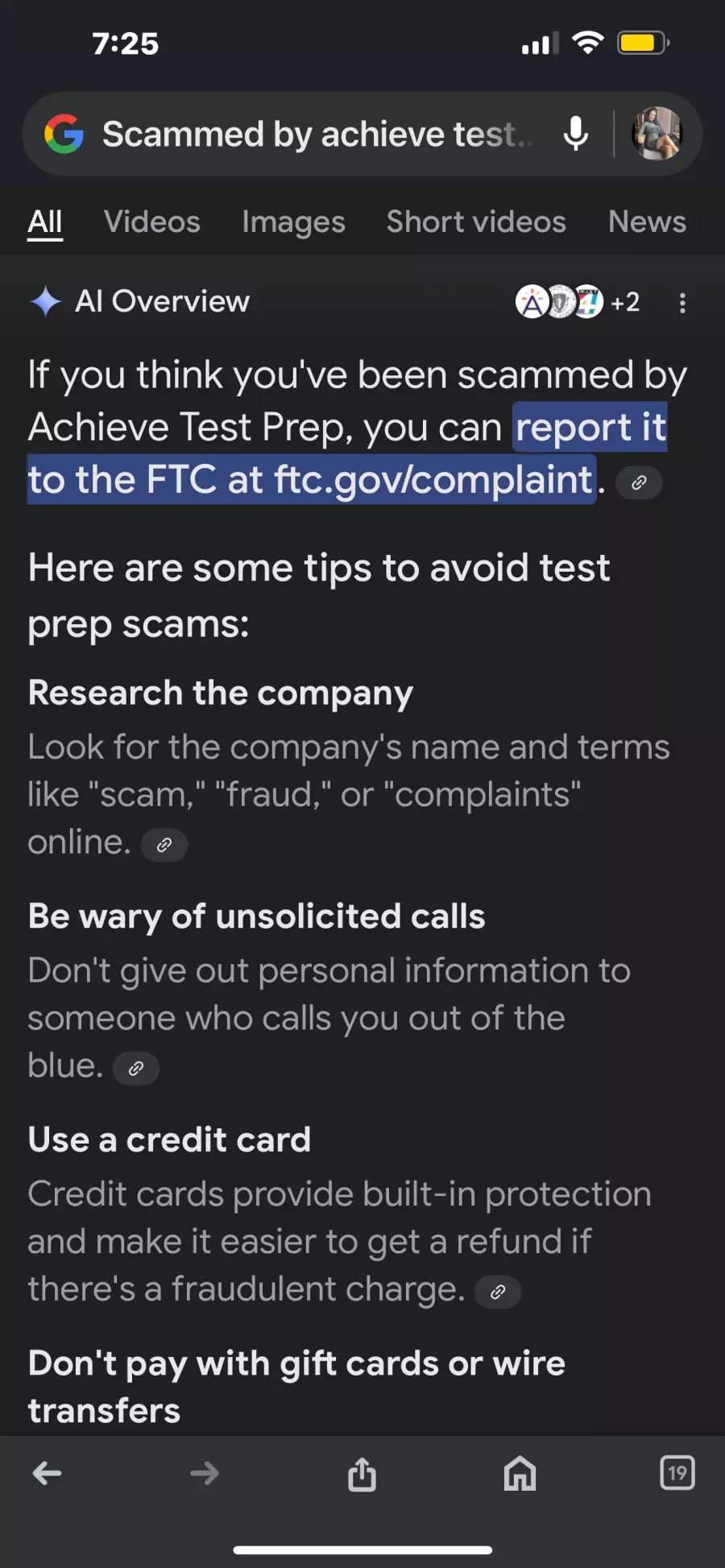Screen dimensions: 725x1568
Task: Switch to the Short videos tab
Action: pyautogui.click(x=476, y=222)
